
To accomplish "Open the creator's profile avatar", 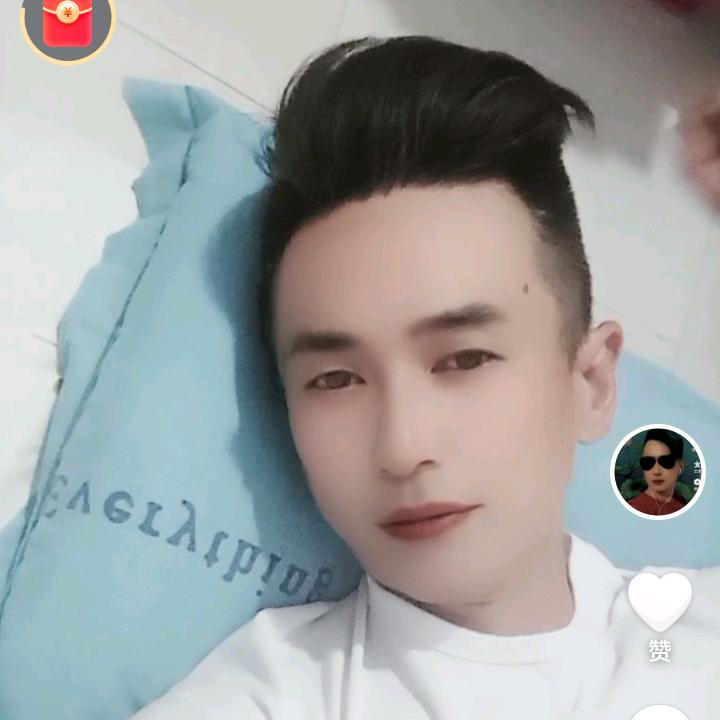I will 657,472.
